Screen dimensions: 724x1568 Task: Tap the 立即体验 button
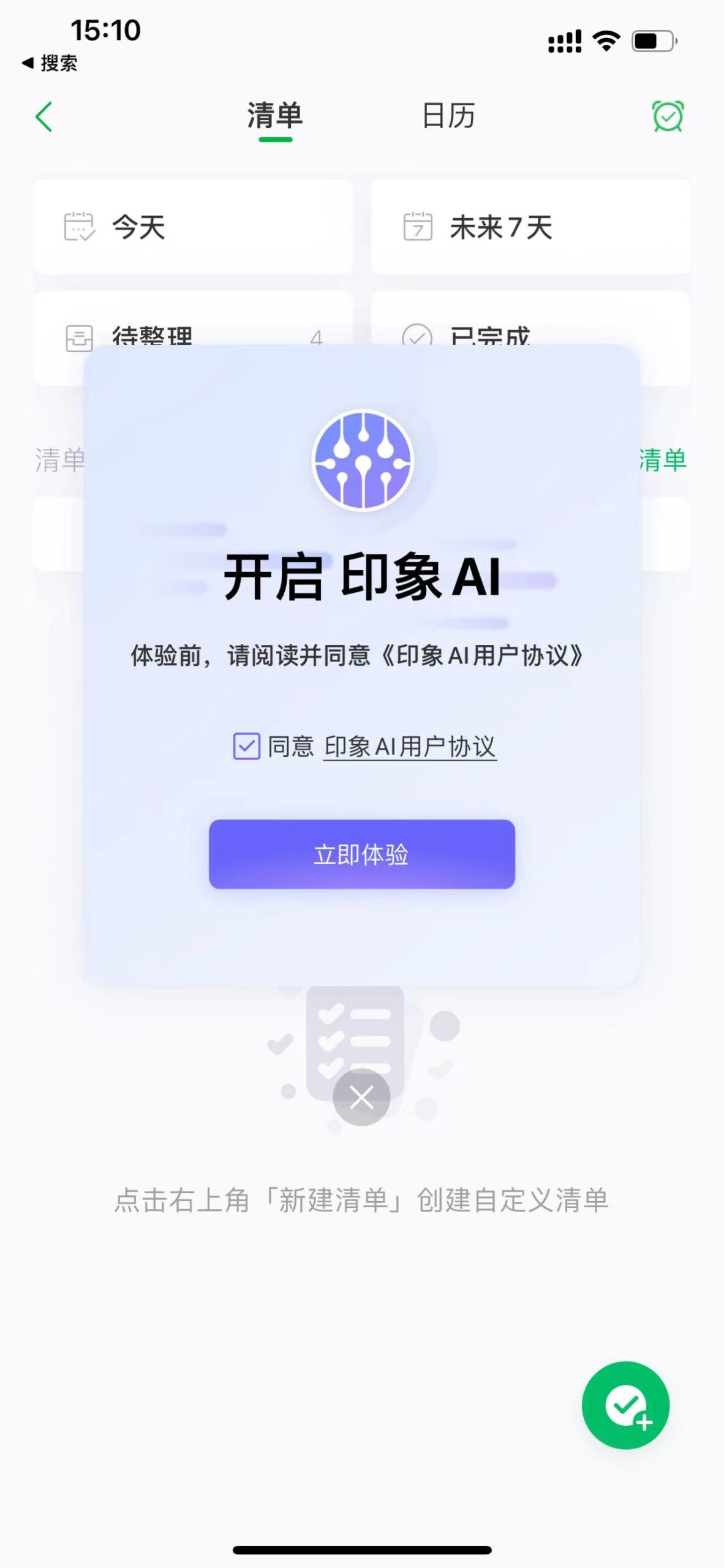pos(361,854)
